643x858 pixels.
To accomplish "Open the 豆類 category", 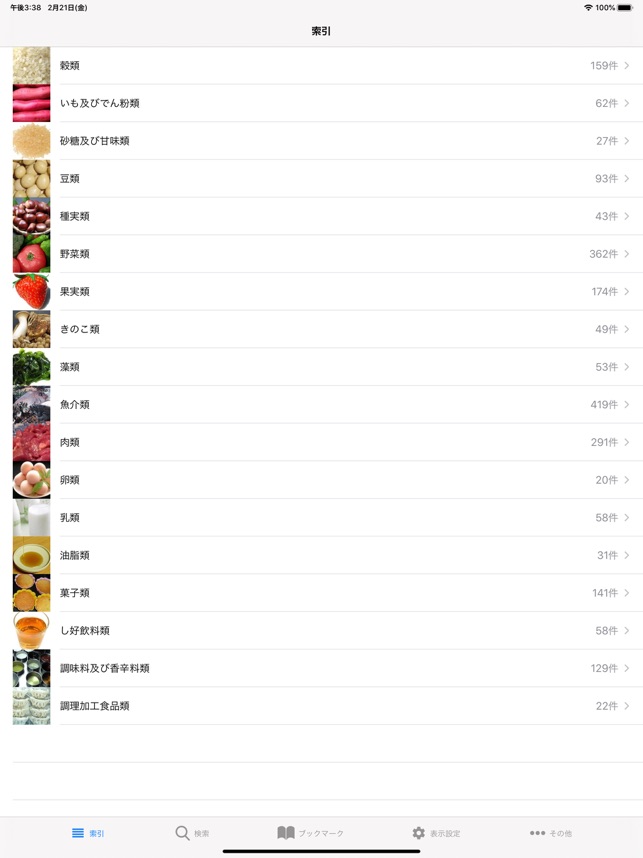I will click(320, 179).
